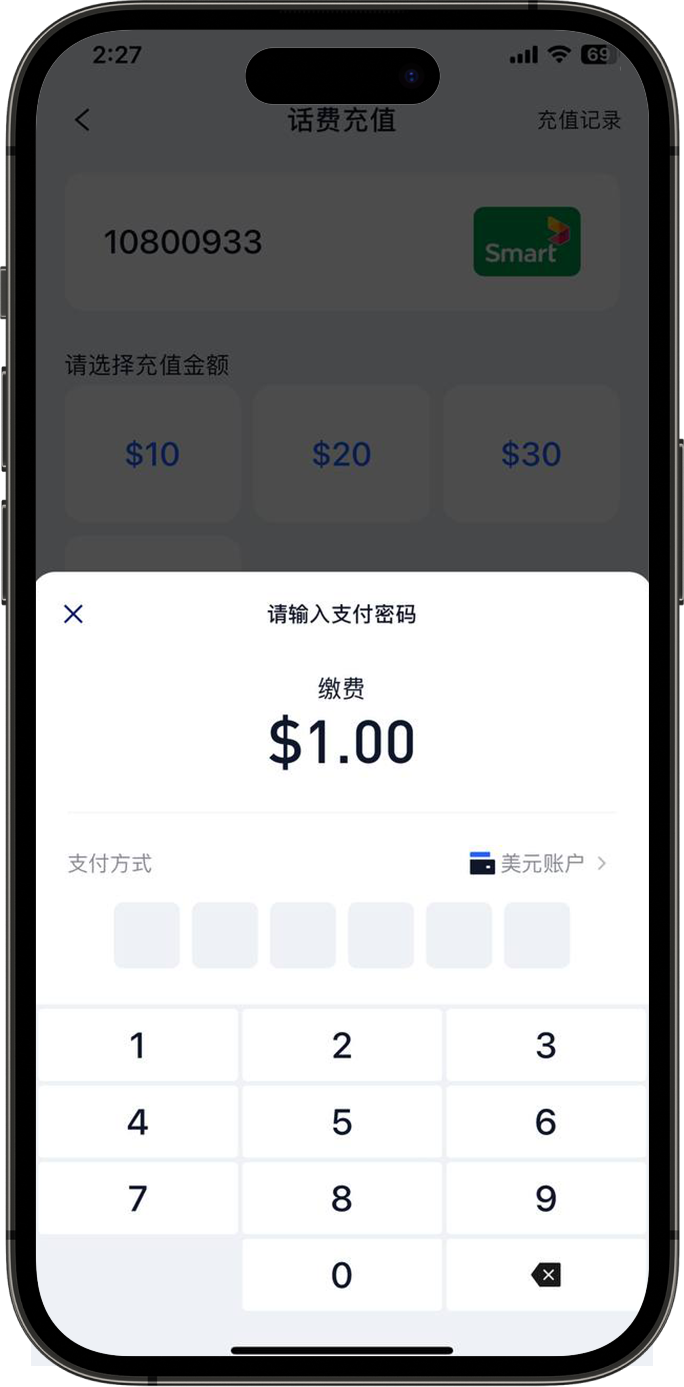Screen dimensions: 684x1387
Task: Enter digit 9 on keypad
Action: pos(546,1198)
